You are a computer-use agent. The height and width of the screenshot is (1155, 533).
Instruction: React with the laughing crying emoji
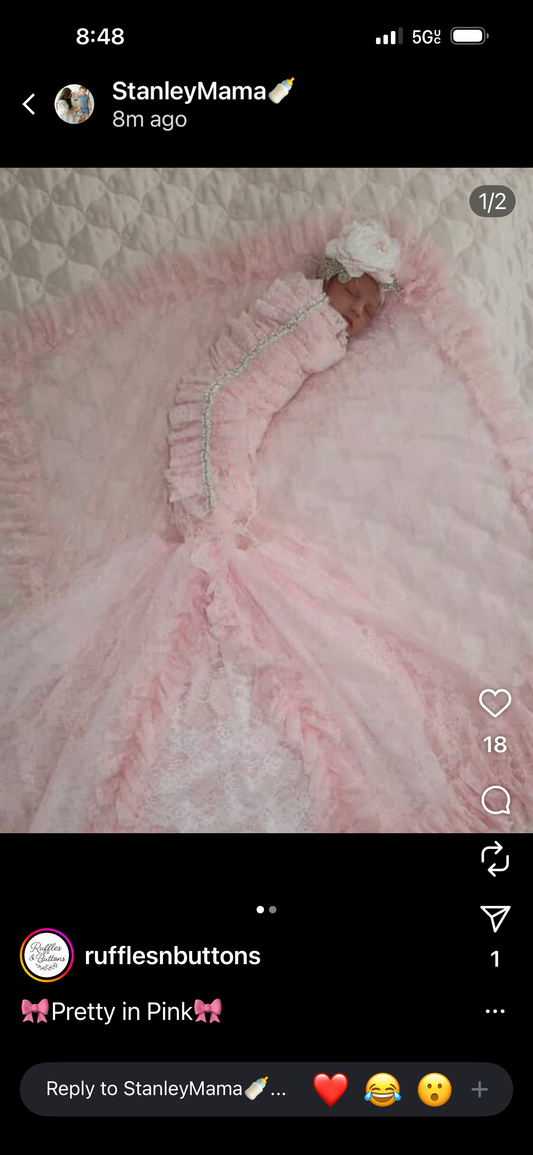coord(383,1089)
